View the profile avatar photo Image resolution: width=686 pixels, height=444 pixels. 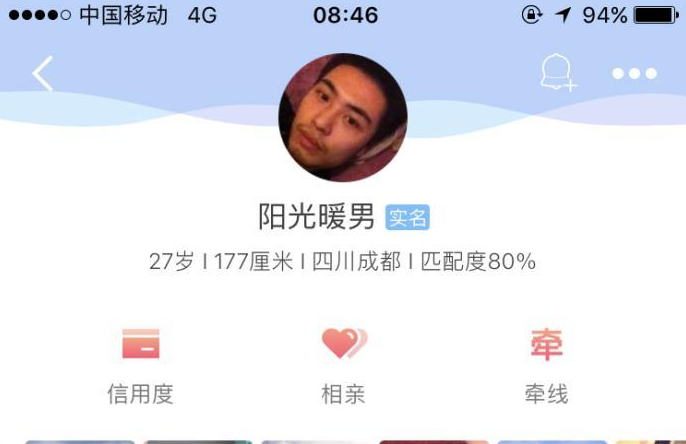[342, 117]
